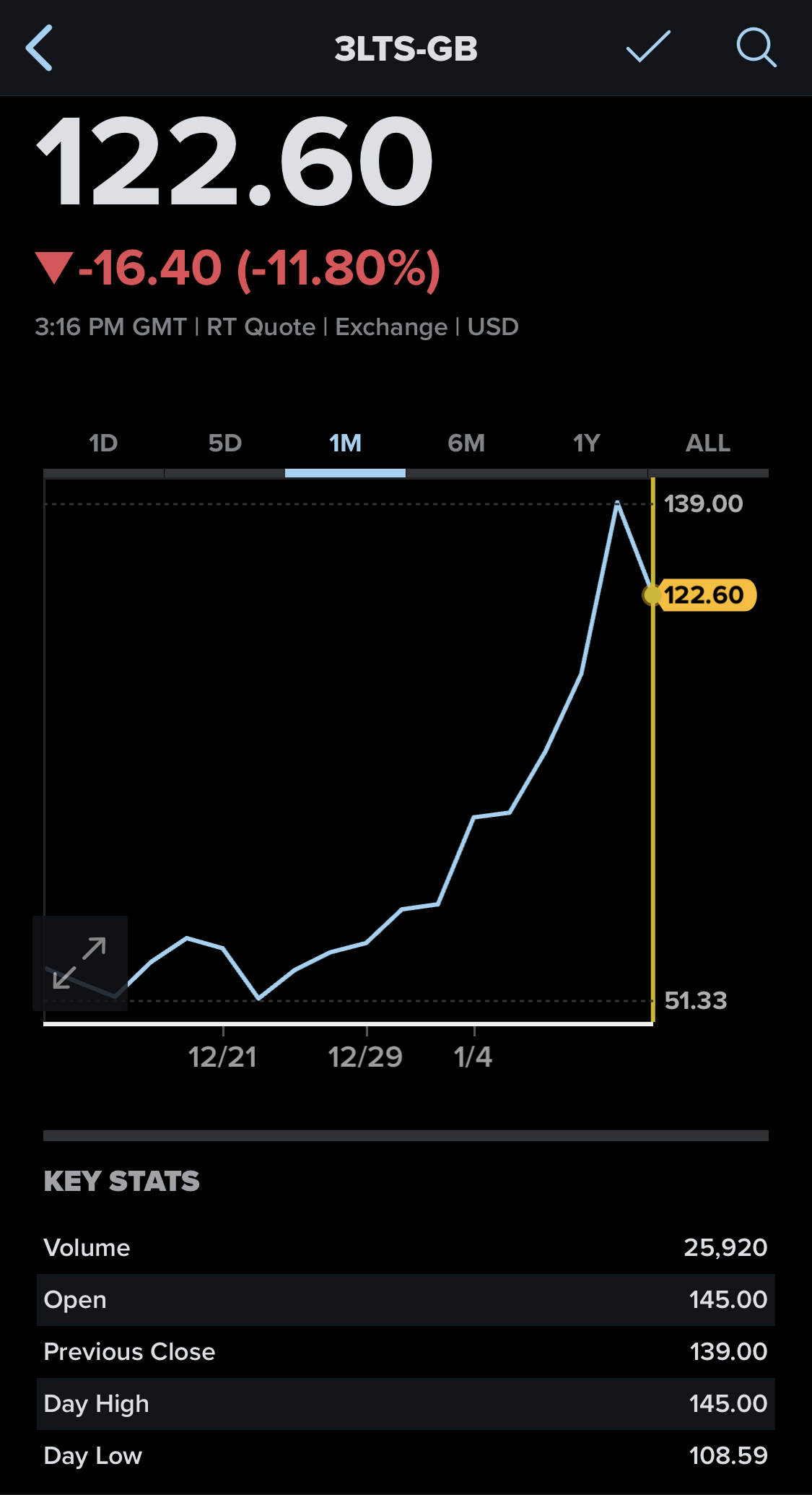Switch chart to 1D range
The width and height of the screenshot is (812, 1495).
coord(103,443)
